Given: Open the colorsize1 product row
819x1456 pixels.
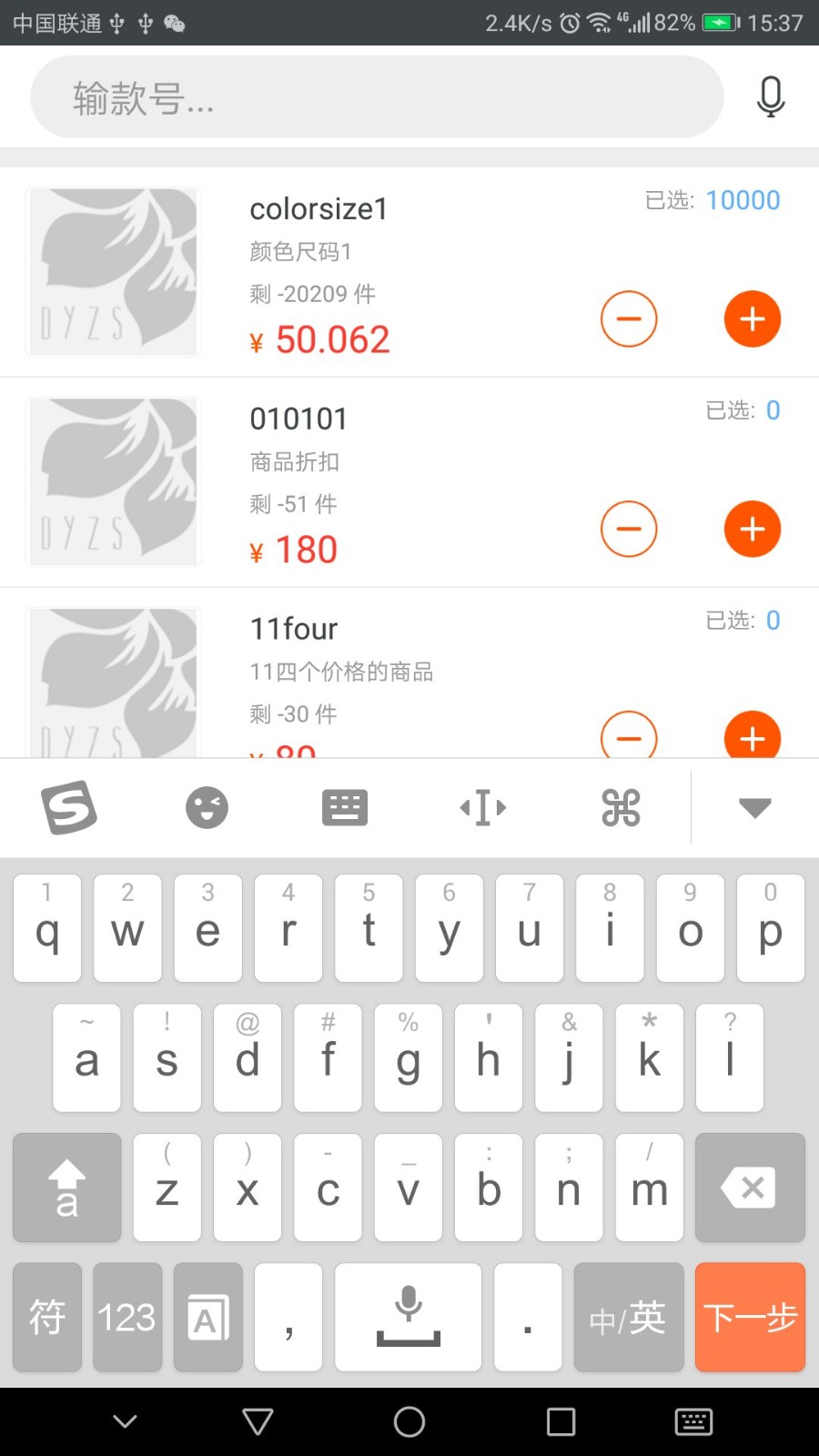Looking at the screenshot, I should tap(409, 273).
